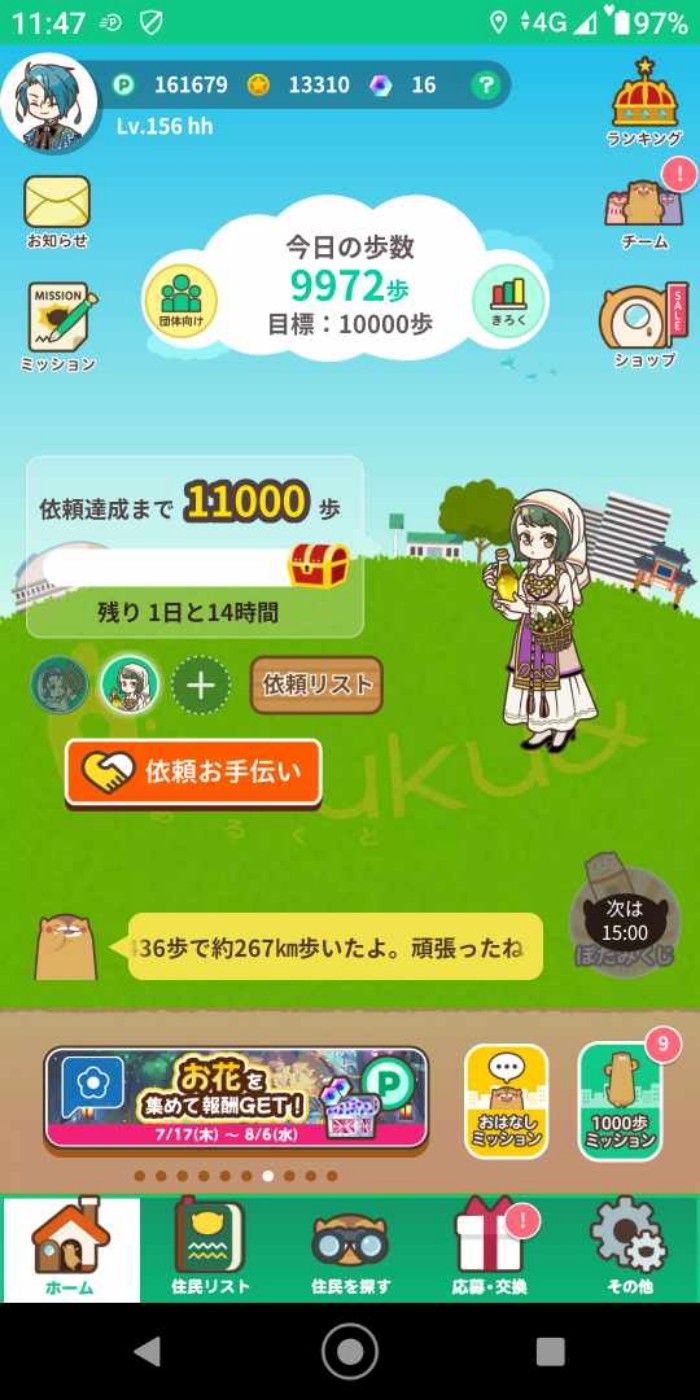700x1400 pixels.
Task: Open 1000歩ミッション
Action: (620, 1101)
